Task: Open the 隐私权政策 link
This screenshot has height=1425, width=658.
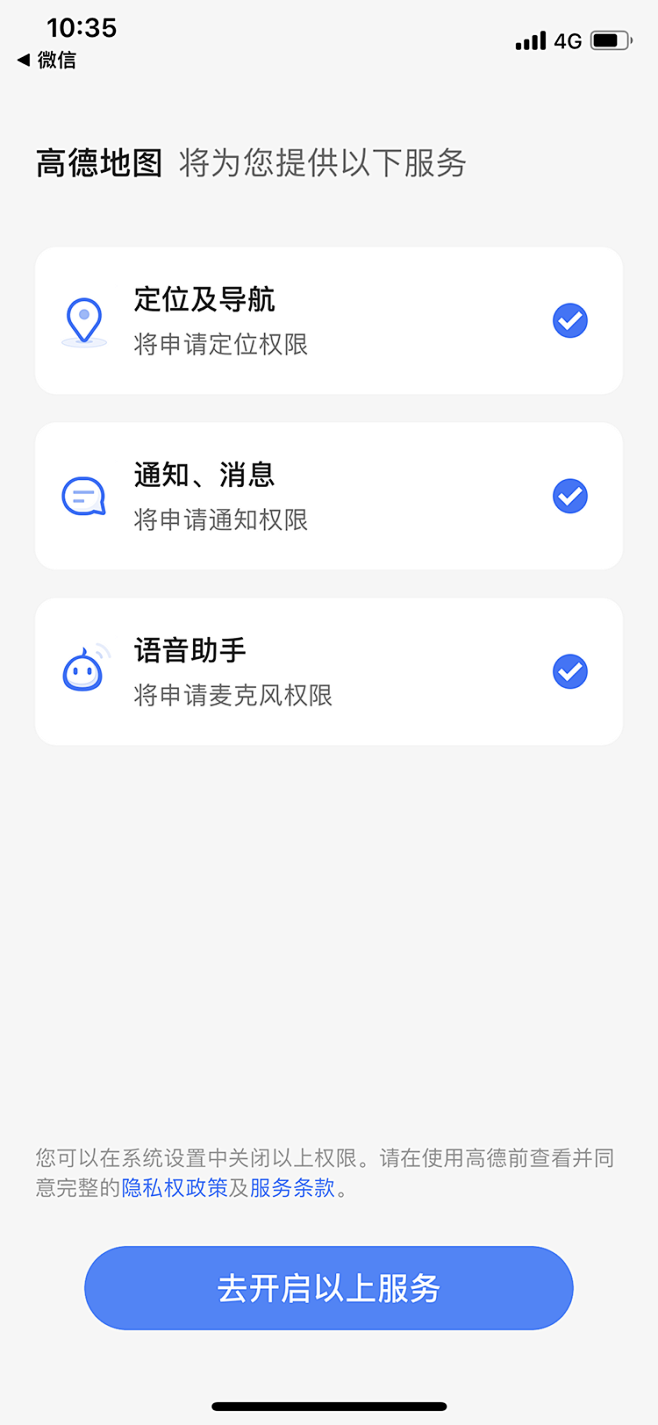Action: click(x=175, y=1189)
